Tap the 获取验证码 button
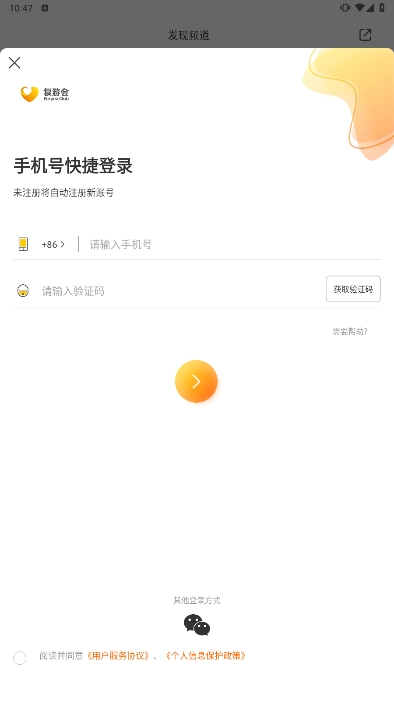The image size is (394, 702). [353, 289]
